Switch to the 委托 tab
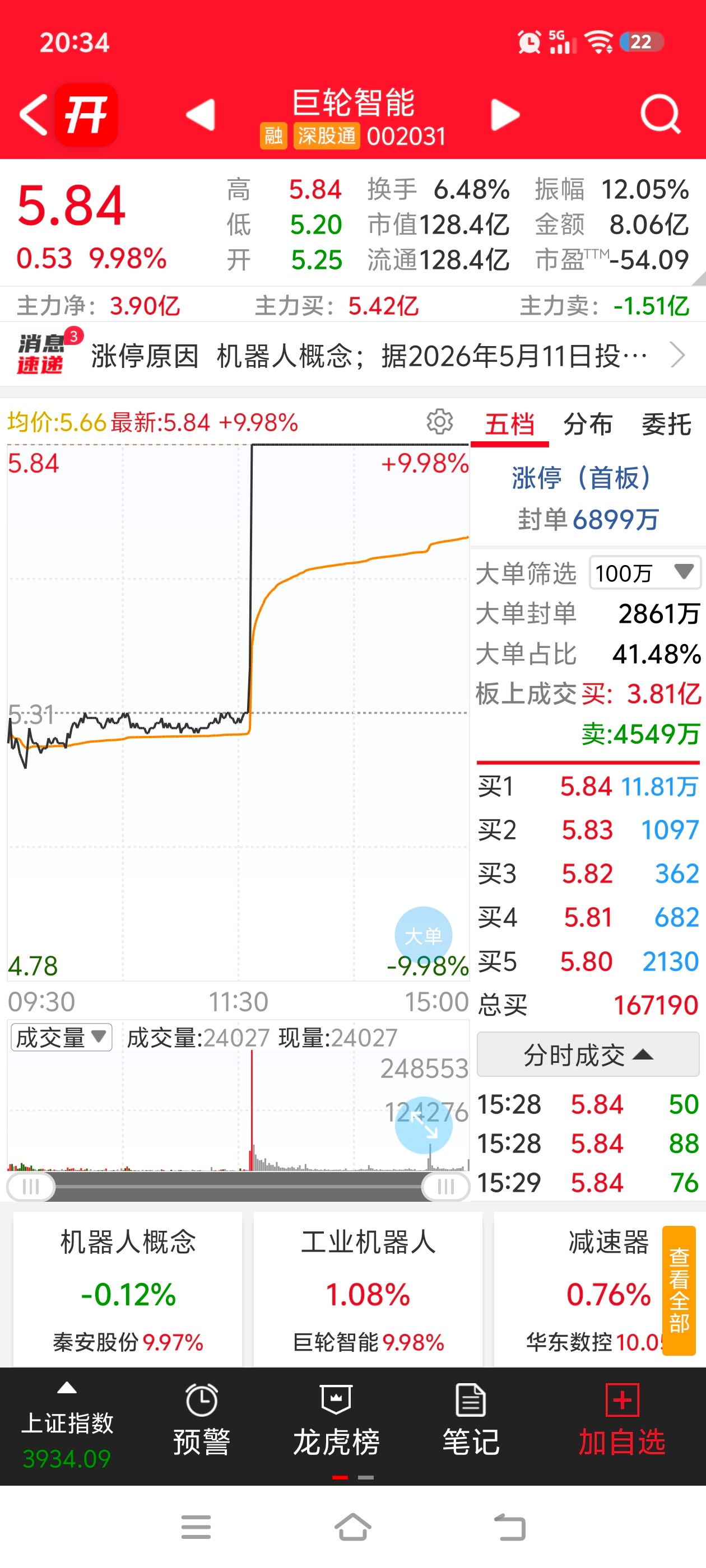The width and height of the screenshot is (706, 1568). (x=666, y=424)
